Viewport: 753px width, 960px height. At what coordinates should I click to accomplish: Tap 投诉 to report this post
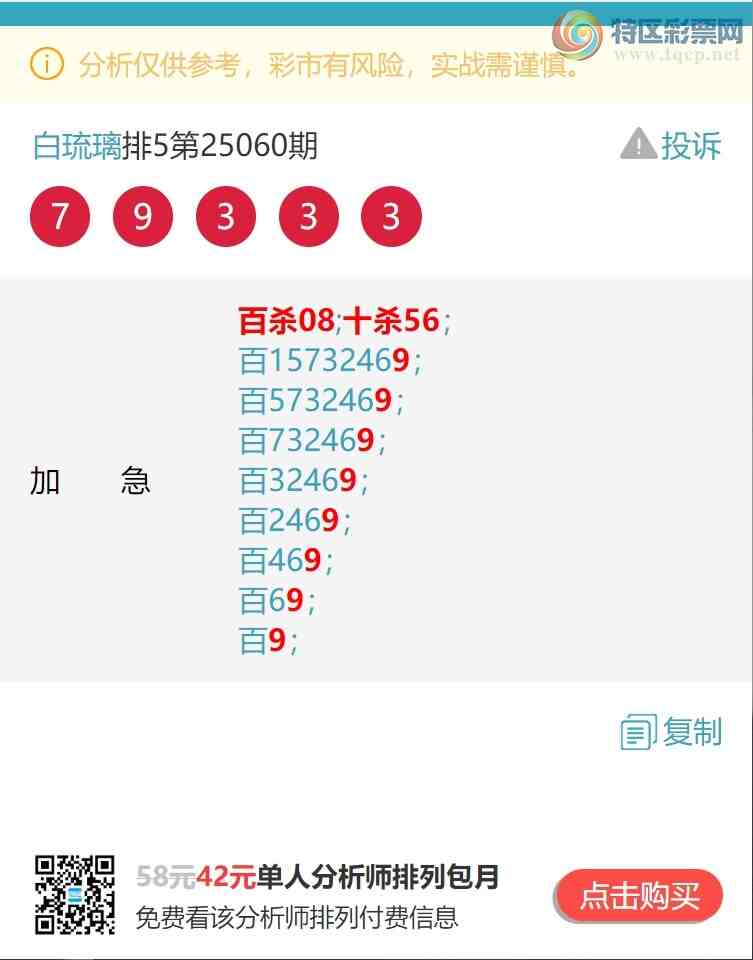(x=672, y=146)
